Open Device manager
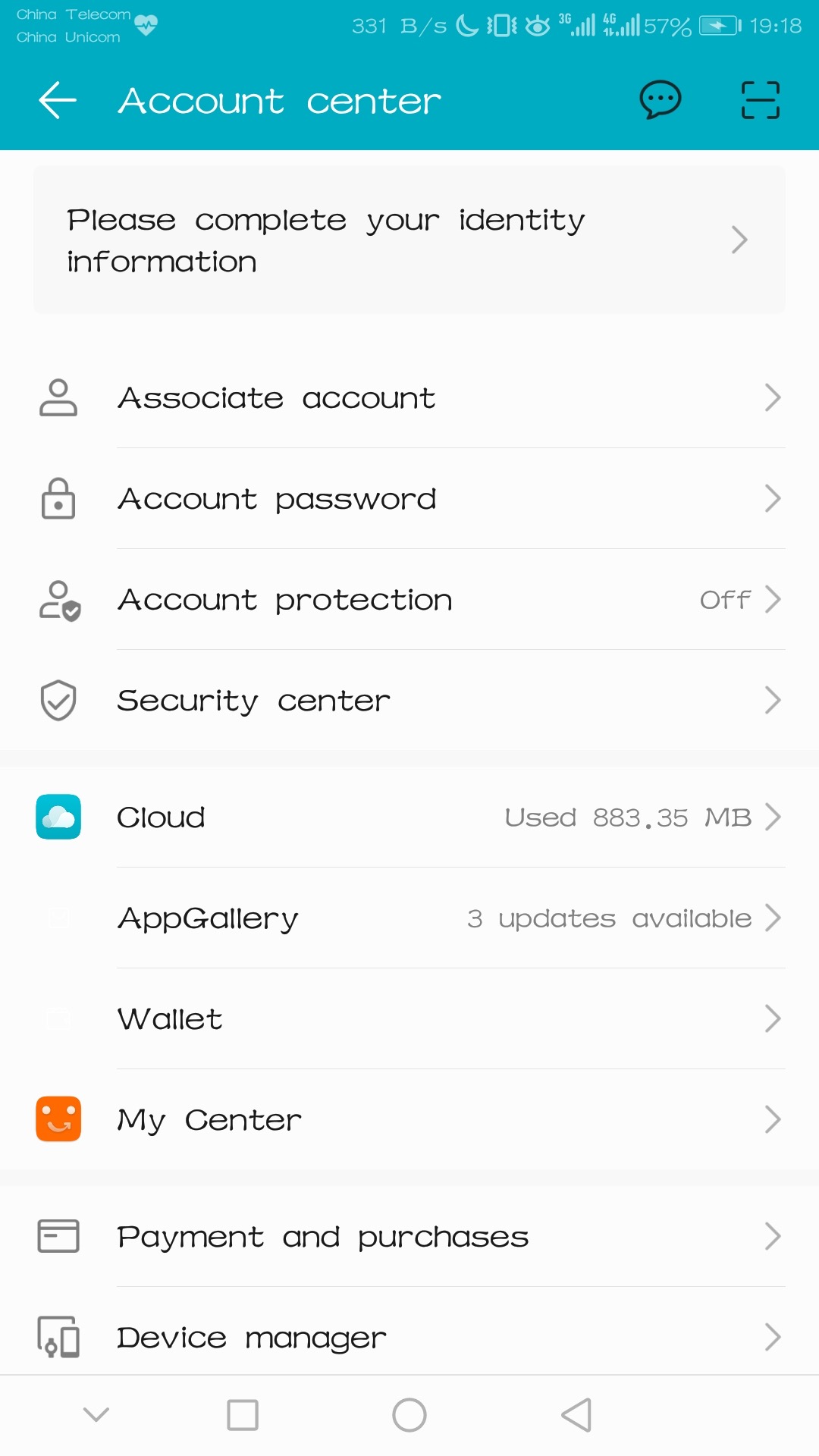Screen dimensions: 819x1456 409,1338
